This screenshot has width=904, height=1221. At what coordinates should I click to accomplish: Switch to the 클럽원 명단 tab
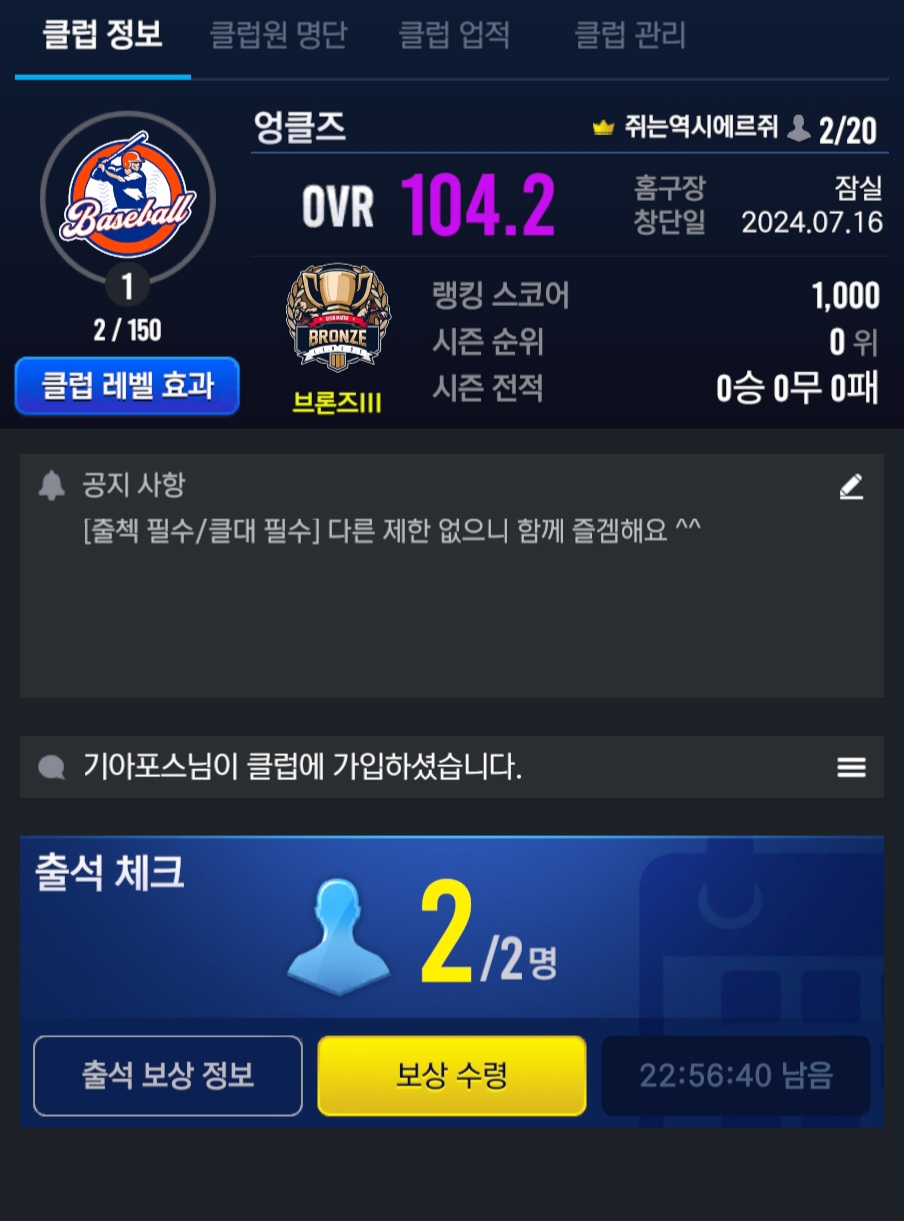278,36
